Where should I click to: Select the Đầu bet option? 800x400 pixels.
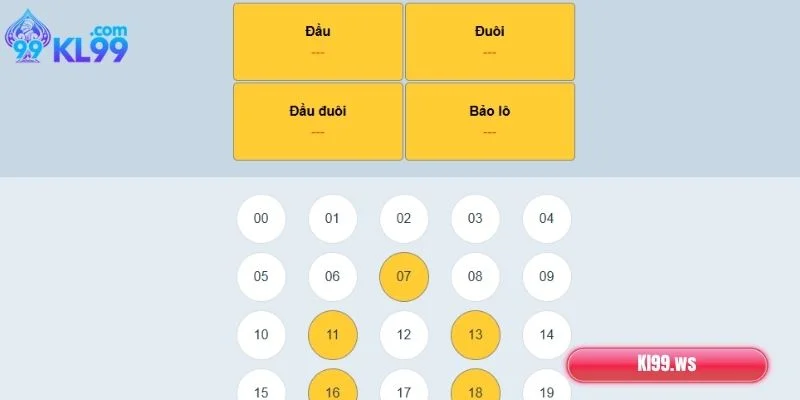318,41
